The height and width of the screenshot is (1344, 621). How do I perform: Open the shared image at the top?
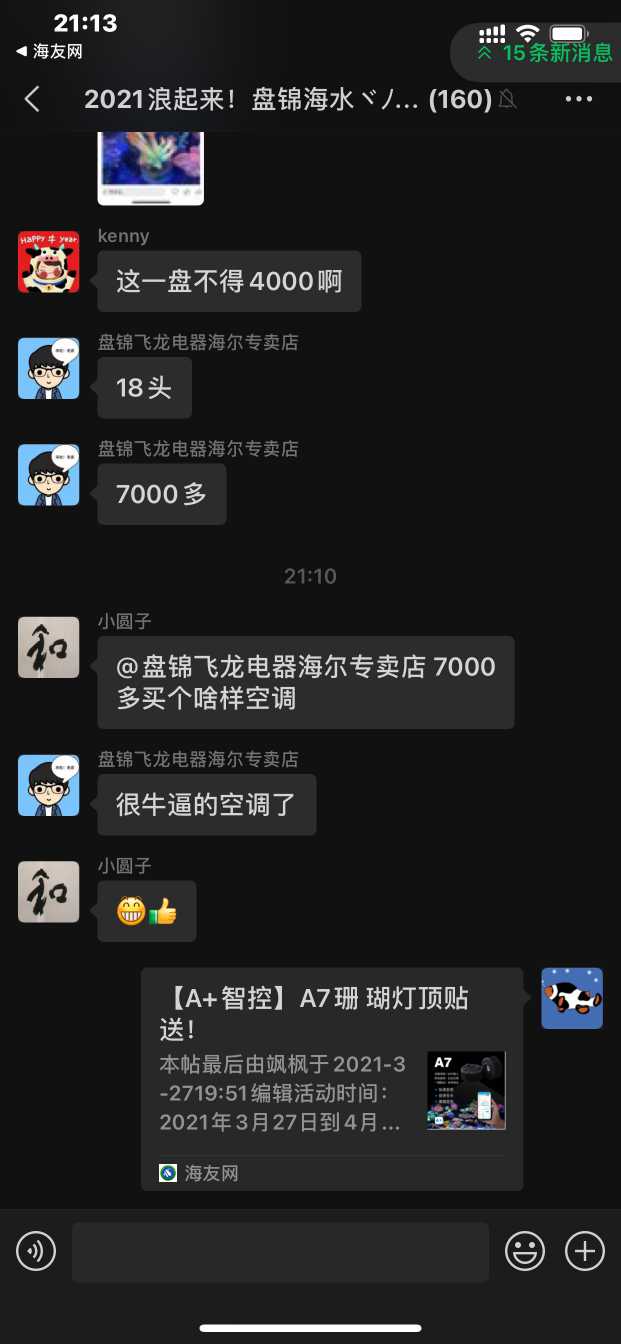click(x=150, y=165)
